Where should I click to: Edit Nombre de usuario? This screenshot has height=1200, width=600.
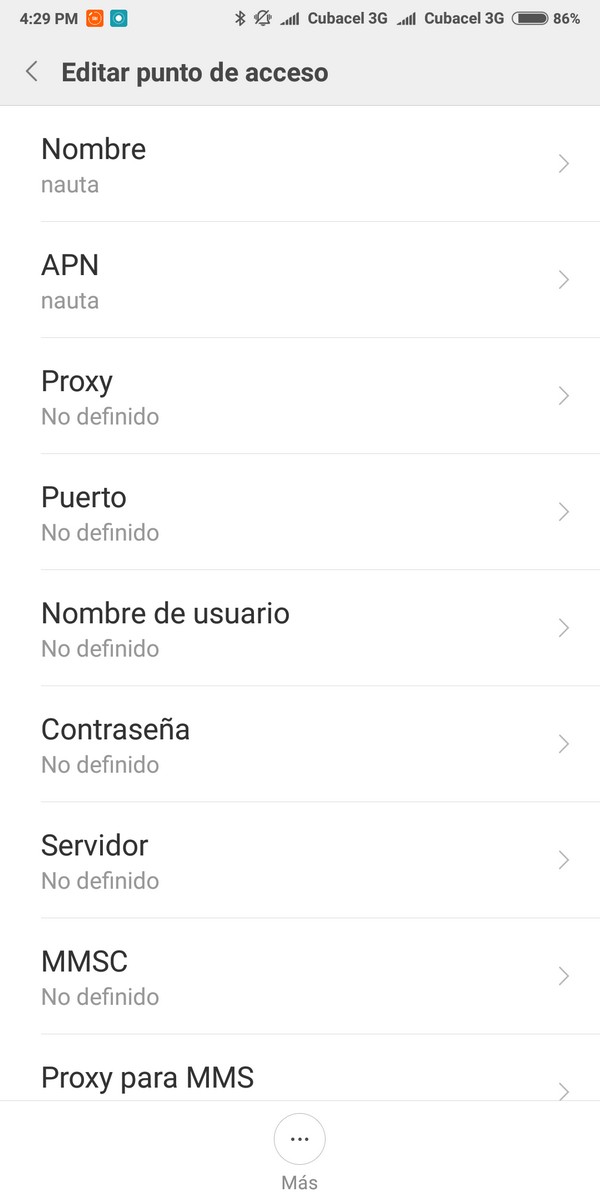pos(300,628)
